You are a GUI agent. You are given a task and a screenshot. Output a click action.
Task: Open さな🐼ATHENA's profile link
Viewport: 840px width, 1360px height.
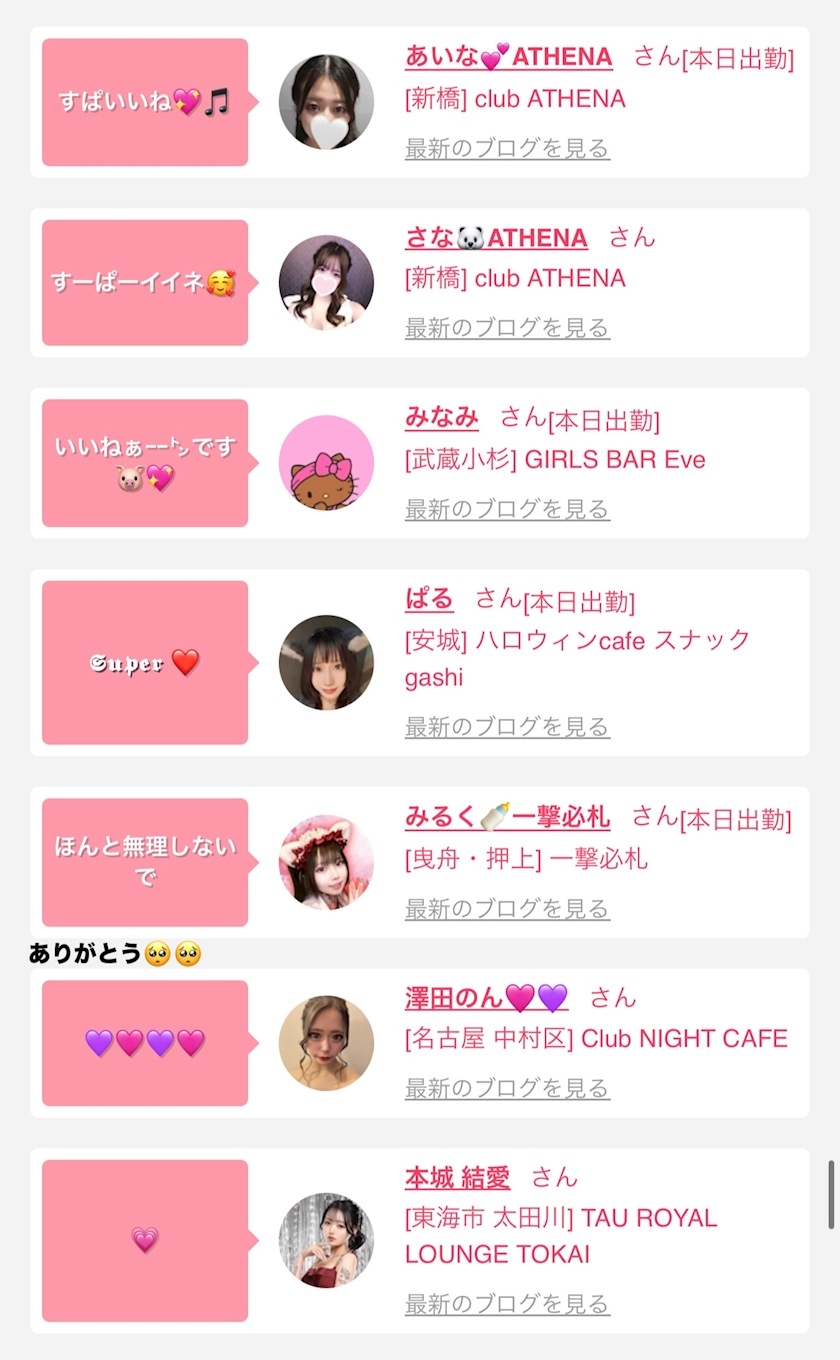496,238
